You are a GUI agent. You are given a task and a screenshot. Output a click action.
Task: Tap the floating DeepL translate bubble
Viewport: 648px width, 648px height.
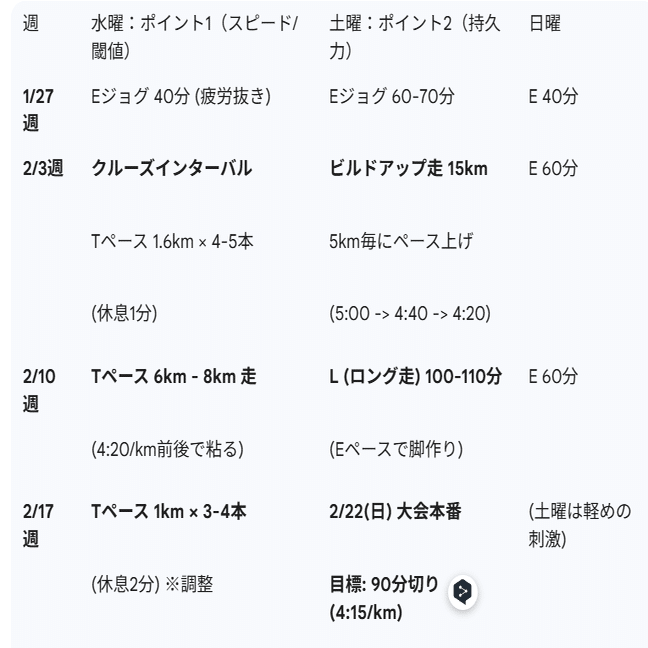[462, 592]
